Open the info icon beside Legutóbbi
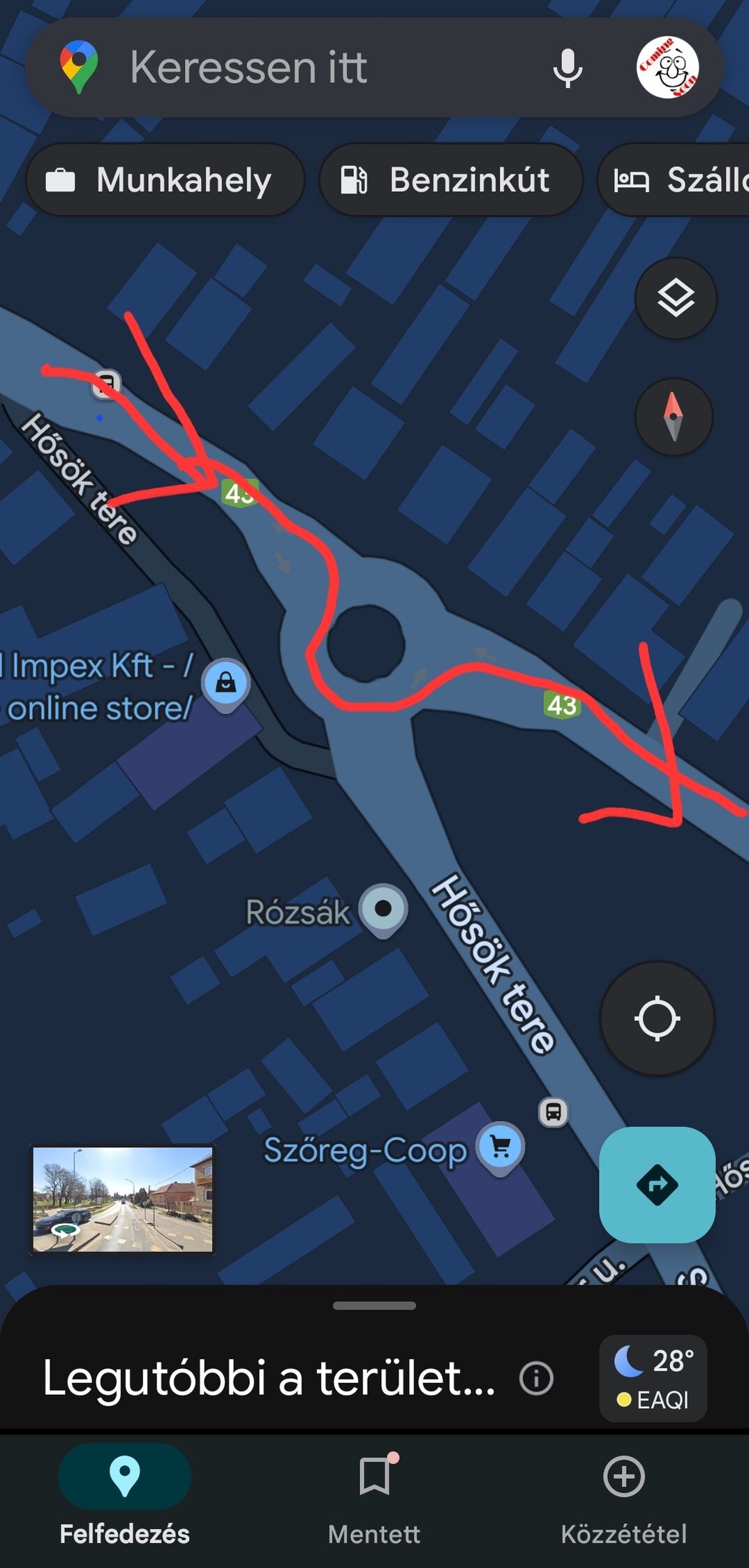This screenshot has height=1568, width=749. pyautogui.click(x=536, y=1378)
